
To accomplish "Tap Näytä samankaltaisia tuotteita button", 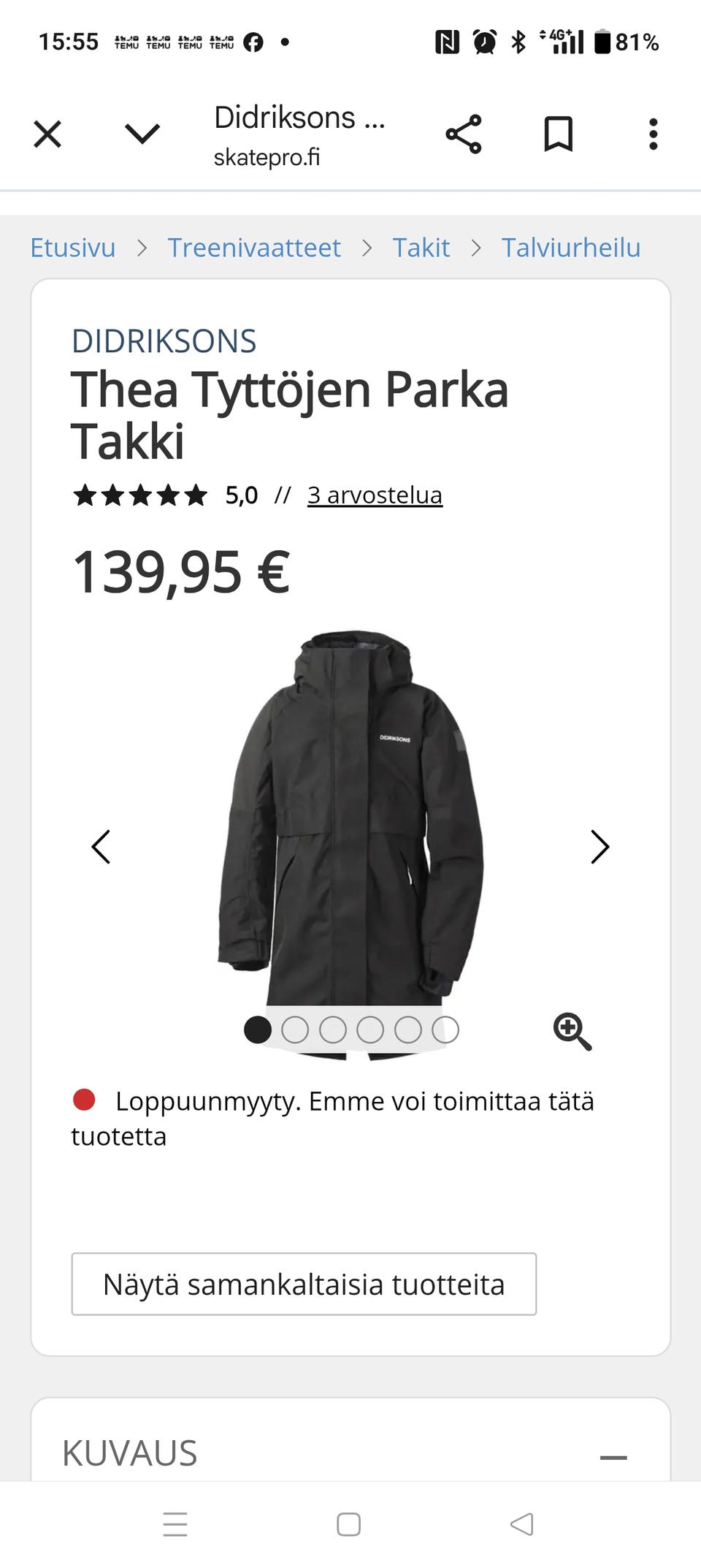I will click(304, 1284).
